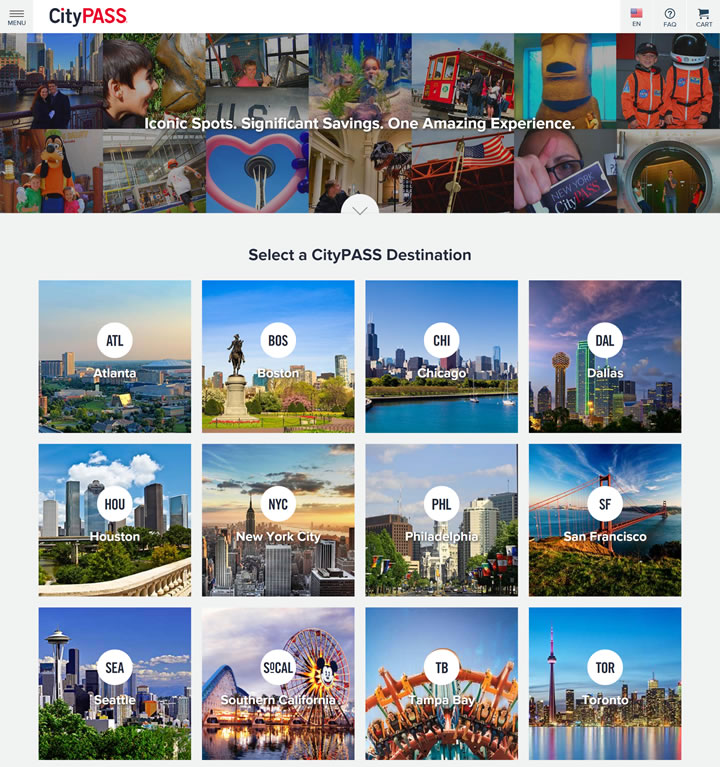Go to the CityPASS home logo
Image resolution: width=720 pixels, height=767 pixels.
click(87, 16)
